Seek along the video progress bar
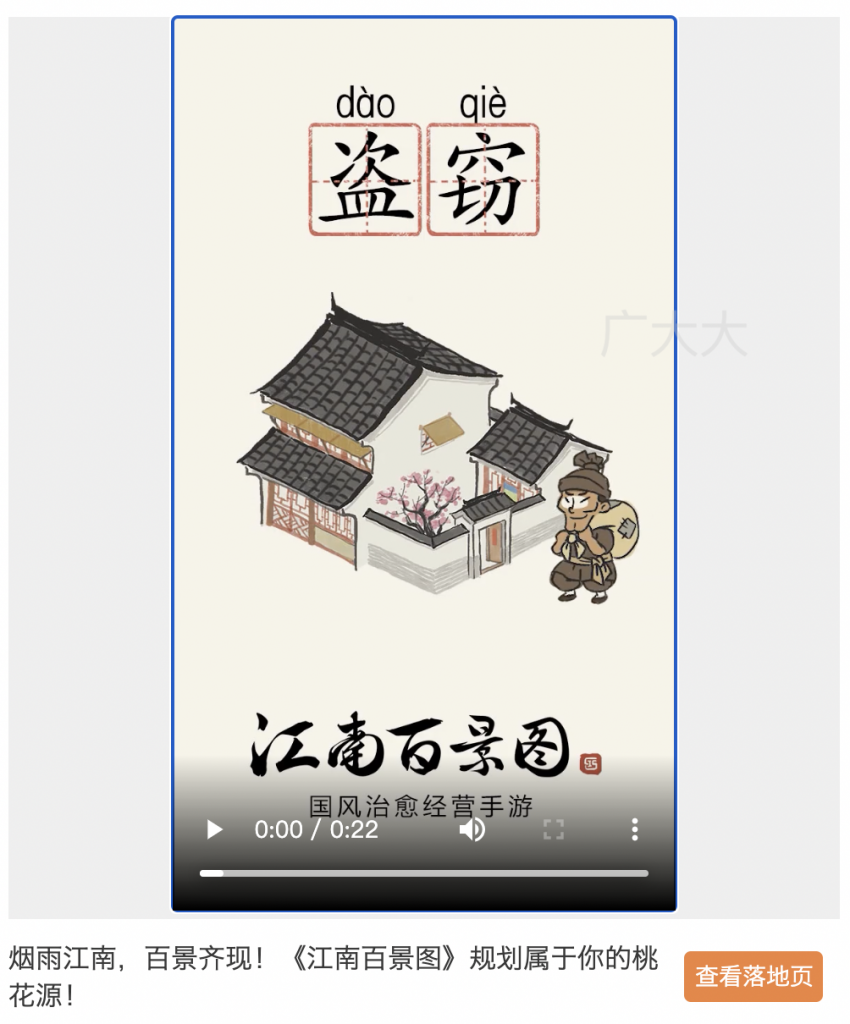This screenshot has width=850, height=1024. pos(424,873)
